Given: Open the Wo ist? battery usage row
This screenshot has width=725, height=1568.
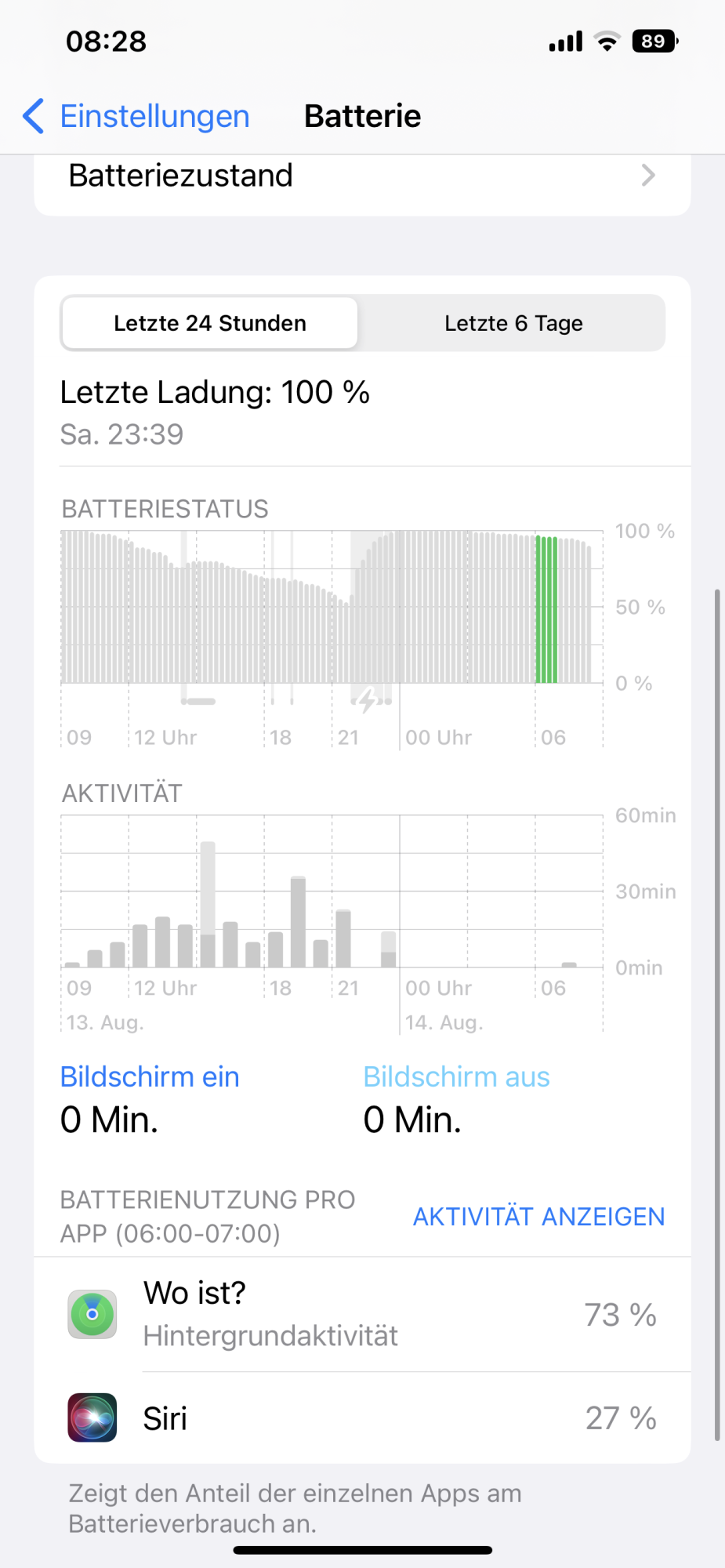Looking at the screenshot, I should (x=362, y=1315).
